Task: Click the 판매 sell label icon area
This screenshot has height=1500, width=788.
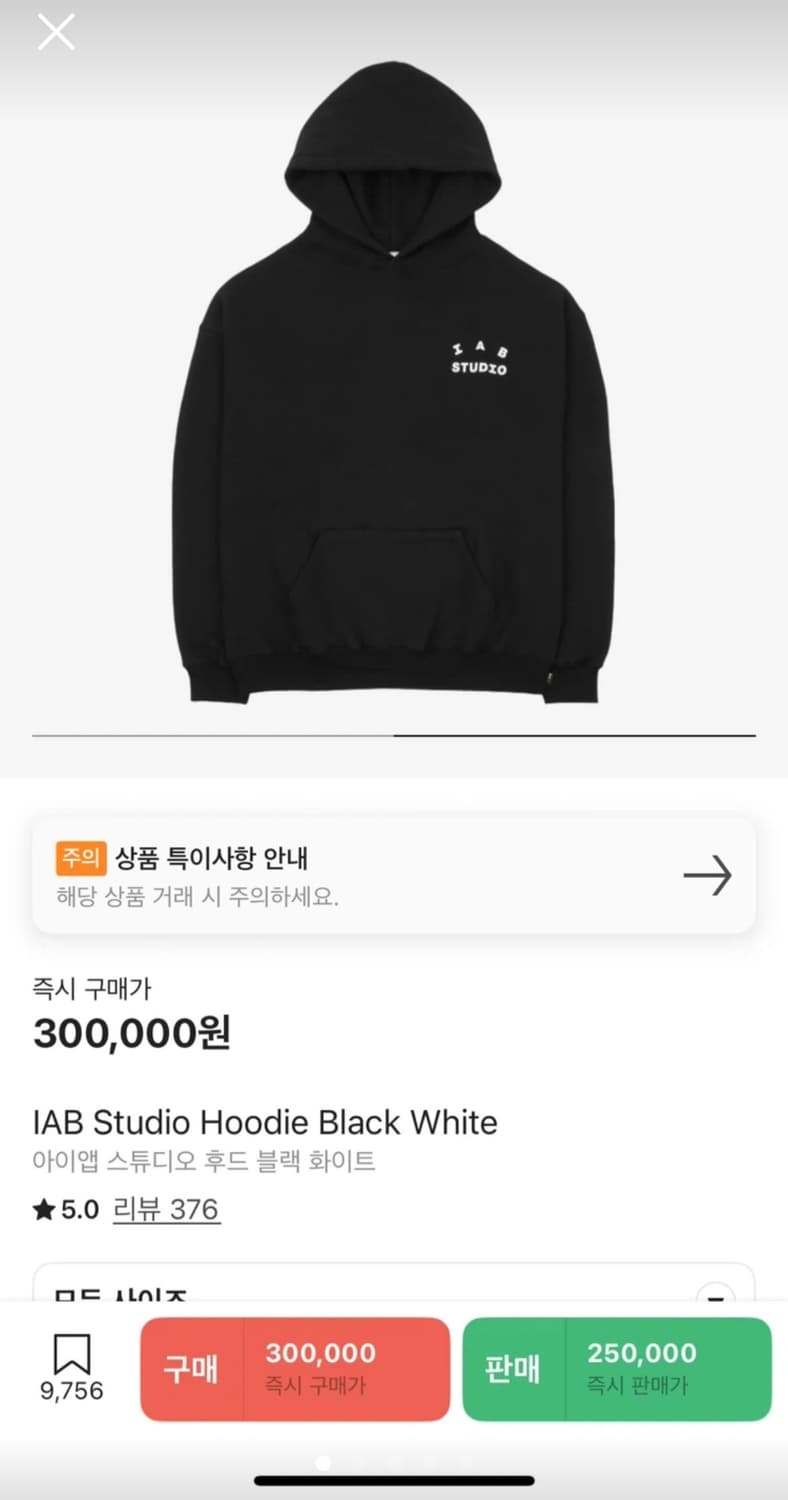Action: (x=514, y=1368)
